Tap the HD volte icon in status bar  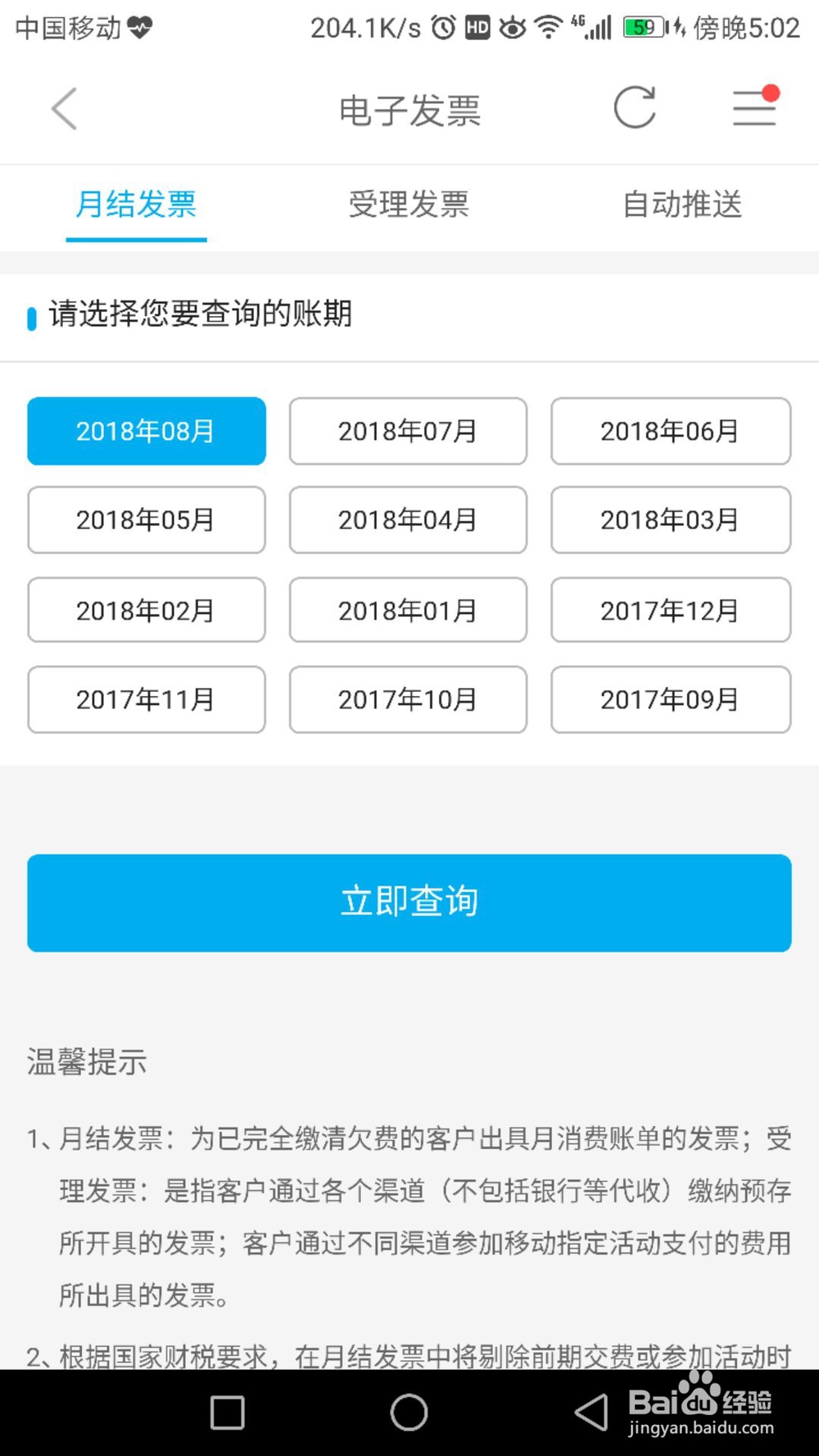tap(479, 27)
